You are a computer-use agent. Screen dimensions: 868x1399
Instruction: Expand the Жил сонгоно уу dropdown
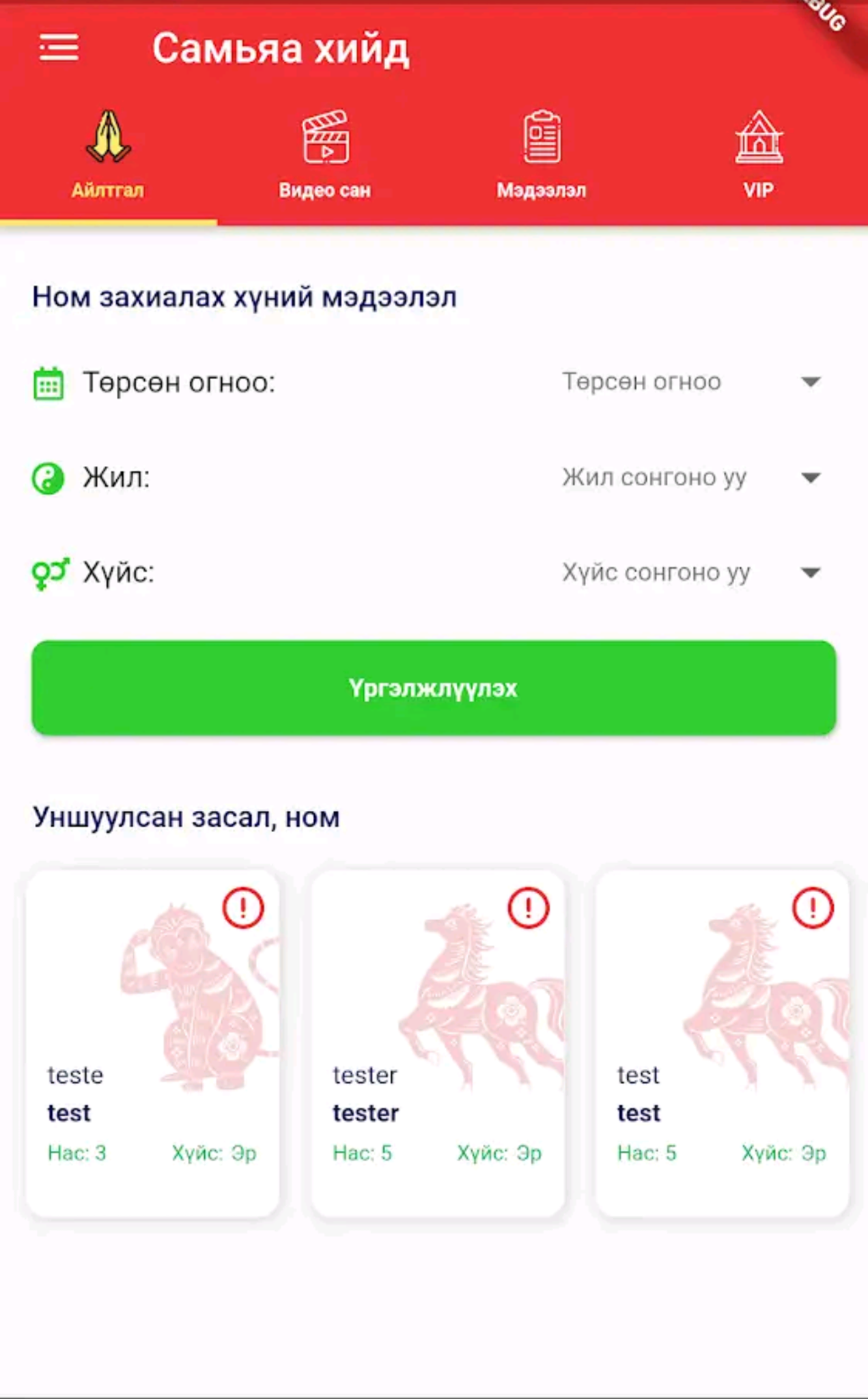(x=690, y=477)
